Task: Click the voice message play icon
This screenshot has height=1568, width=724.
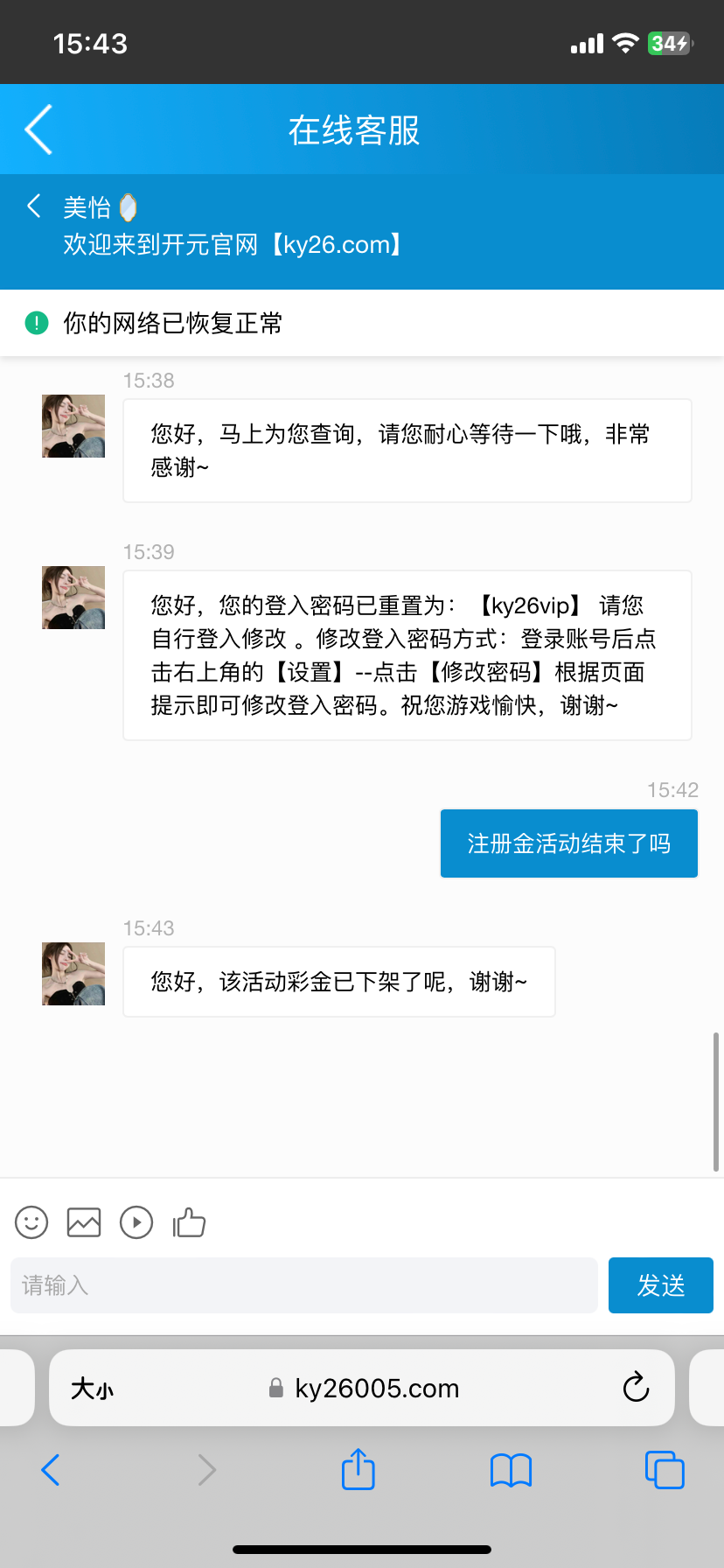Action: click(136, 1221)
